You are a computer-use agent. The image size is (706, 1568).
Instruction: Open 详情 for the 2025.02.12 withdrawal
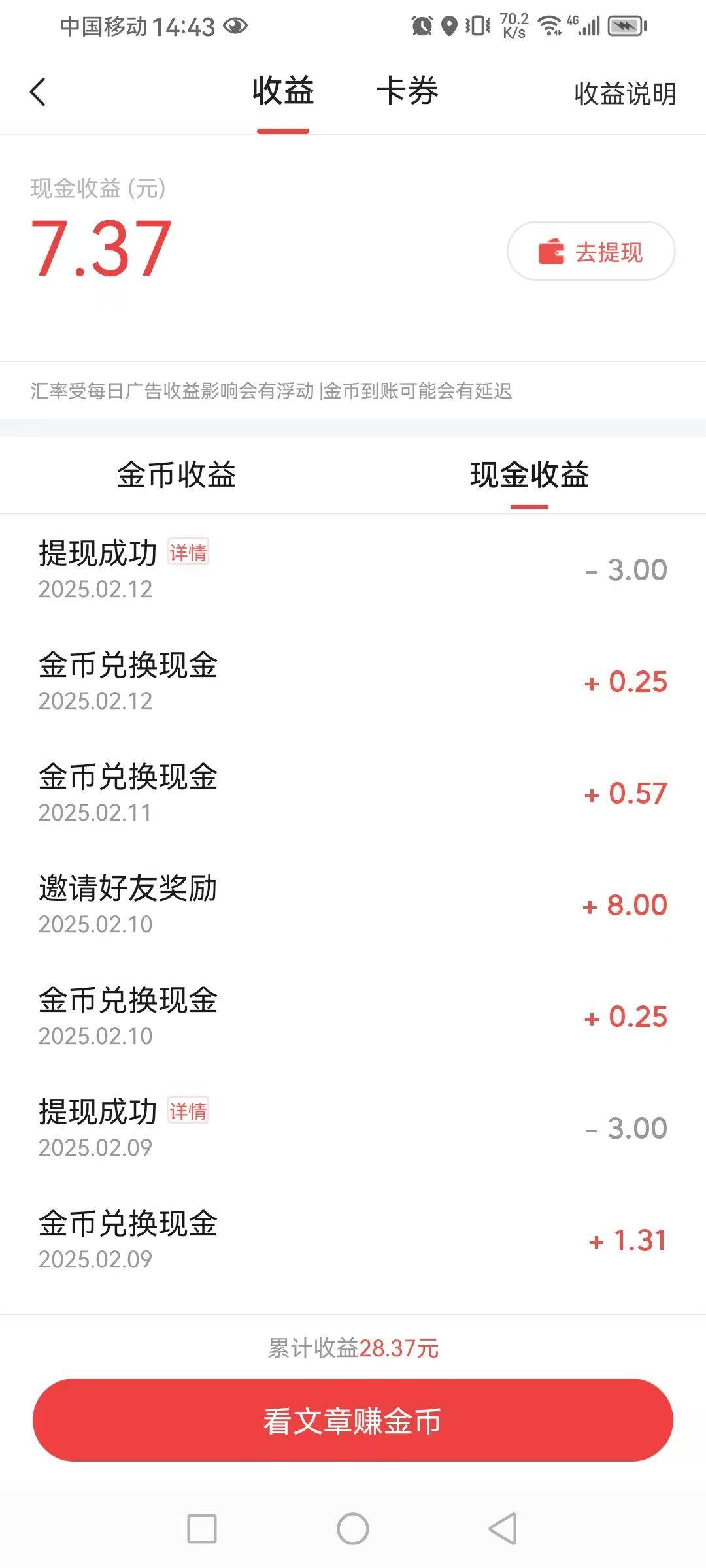pos(188,552)
